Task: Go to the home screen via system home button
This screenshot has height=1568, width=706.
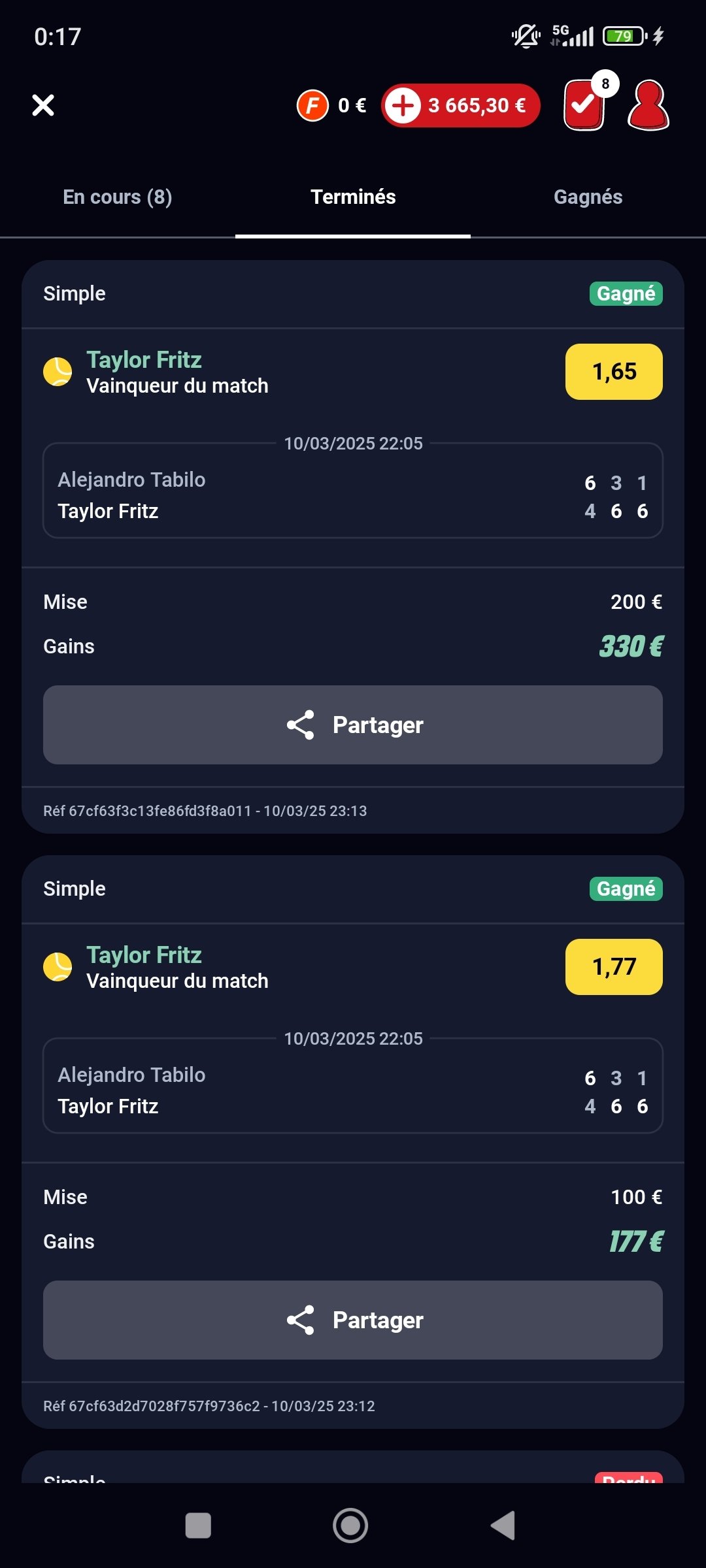Action: point(350,1526)
